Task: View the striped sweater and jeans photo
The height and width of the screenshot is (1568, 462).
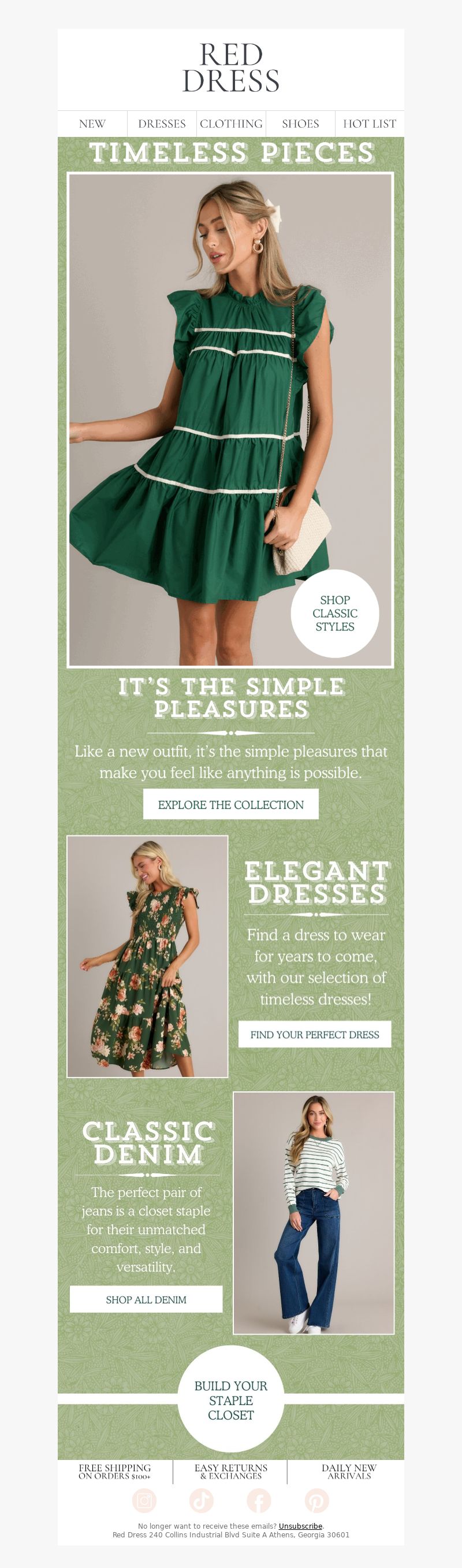Action: point(314,1213)
